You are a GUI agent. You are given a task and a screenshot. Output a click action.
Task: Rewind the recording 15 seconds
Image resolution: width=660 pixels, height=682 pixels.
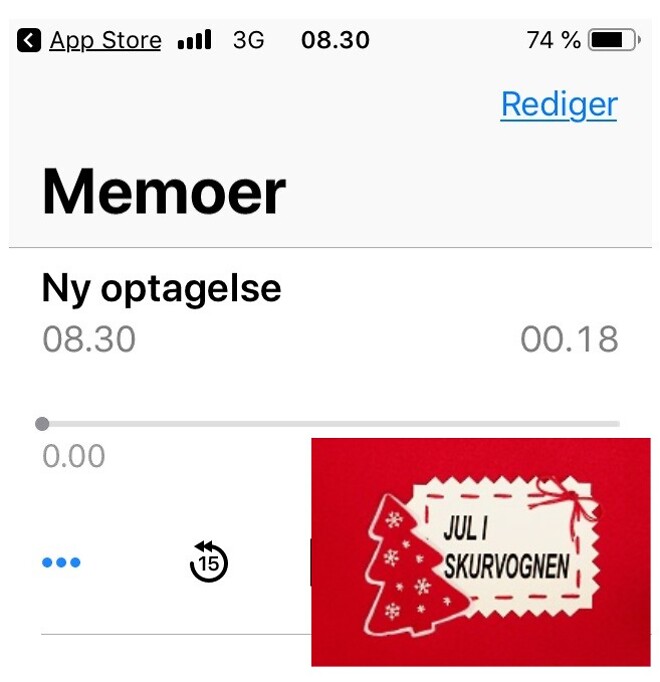(208, 562)
